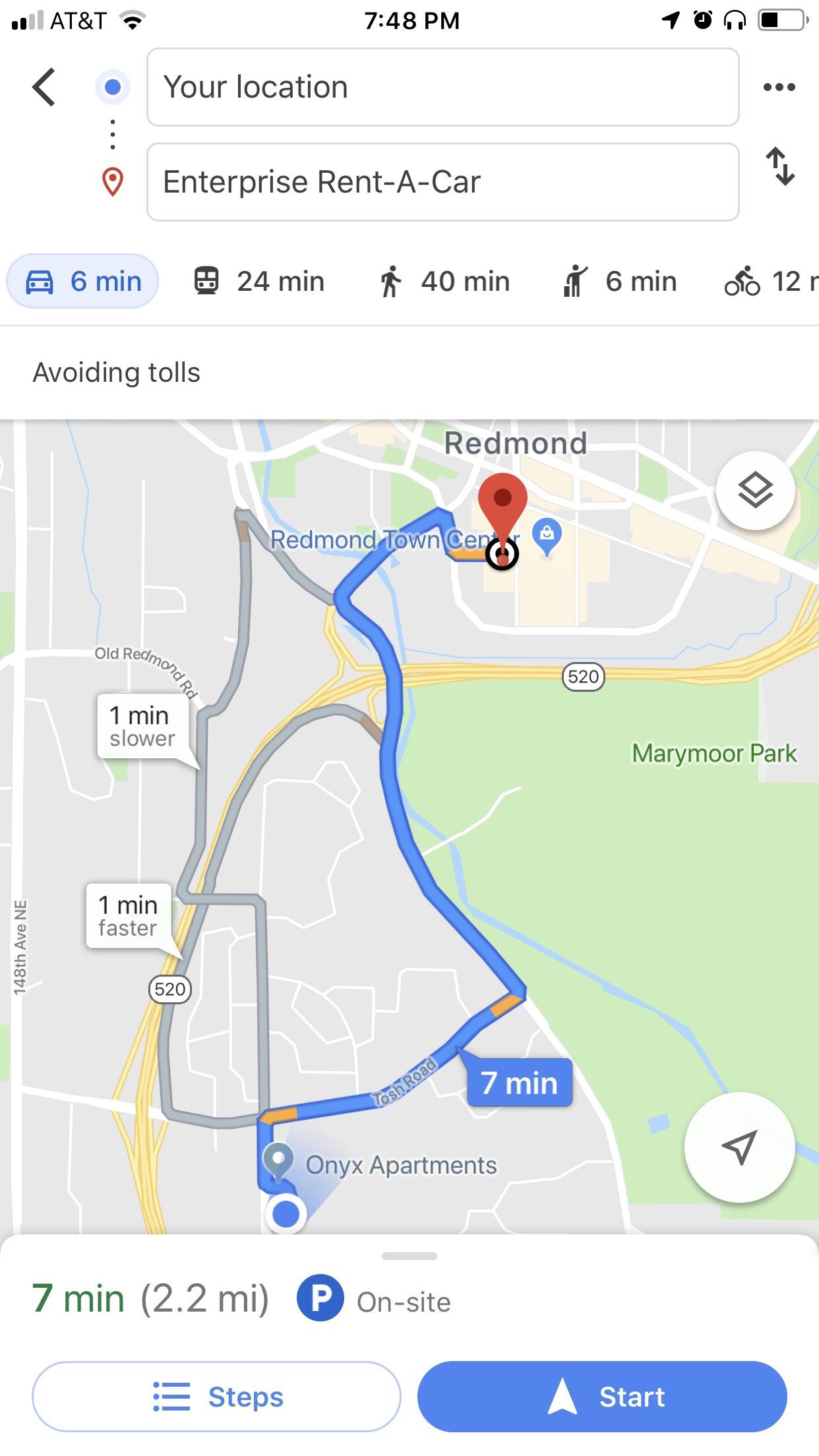Screen dimensions: 819x1456
Task: Select the rideshare transportation option
Action: [x=621, y=281]
